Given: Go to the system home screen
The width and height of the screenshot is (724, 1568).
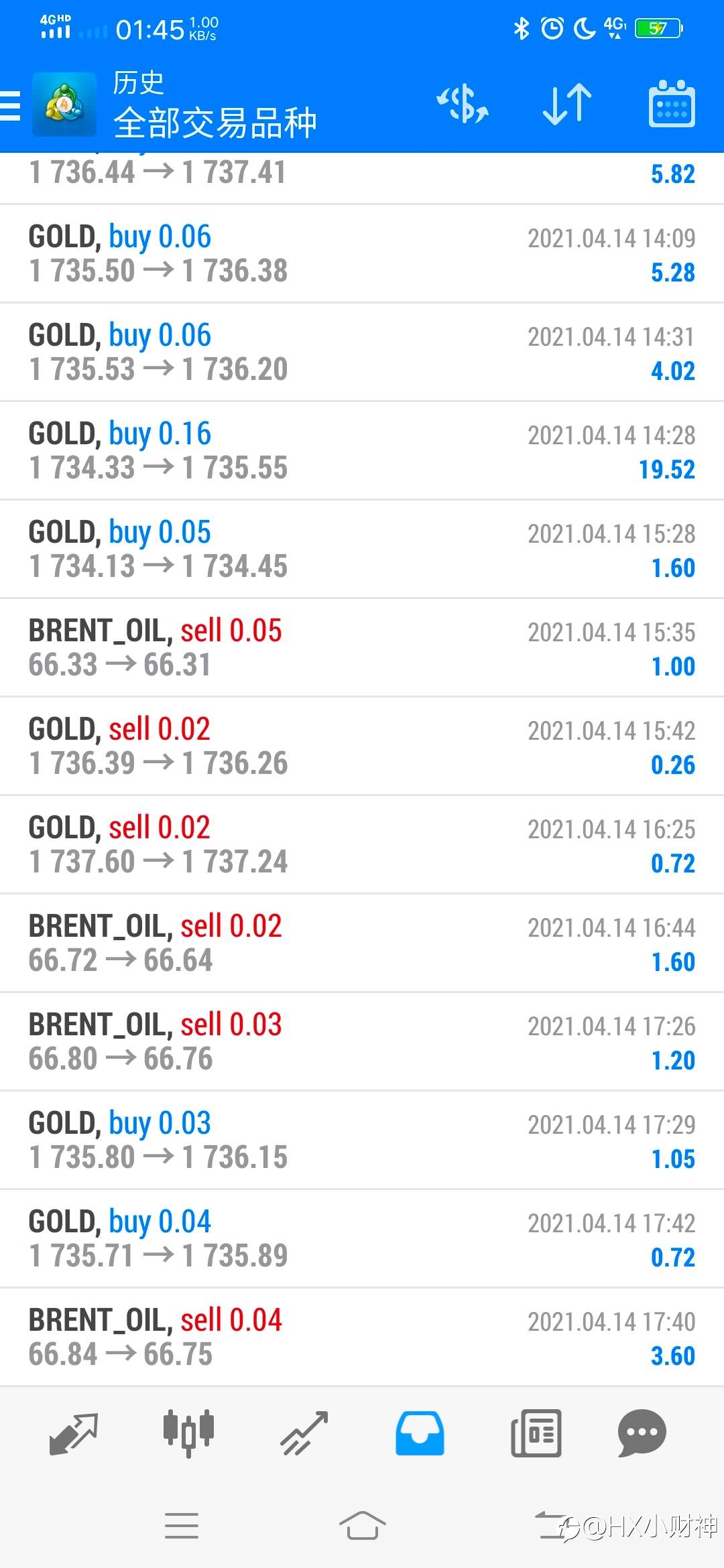Looking at the screenshot, I should click(362, 1526).
